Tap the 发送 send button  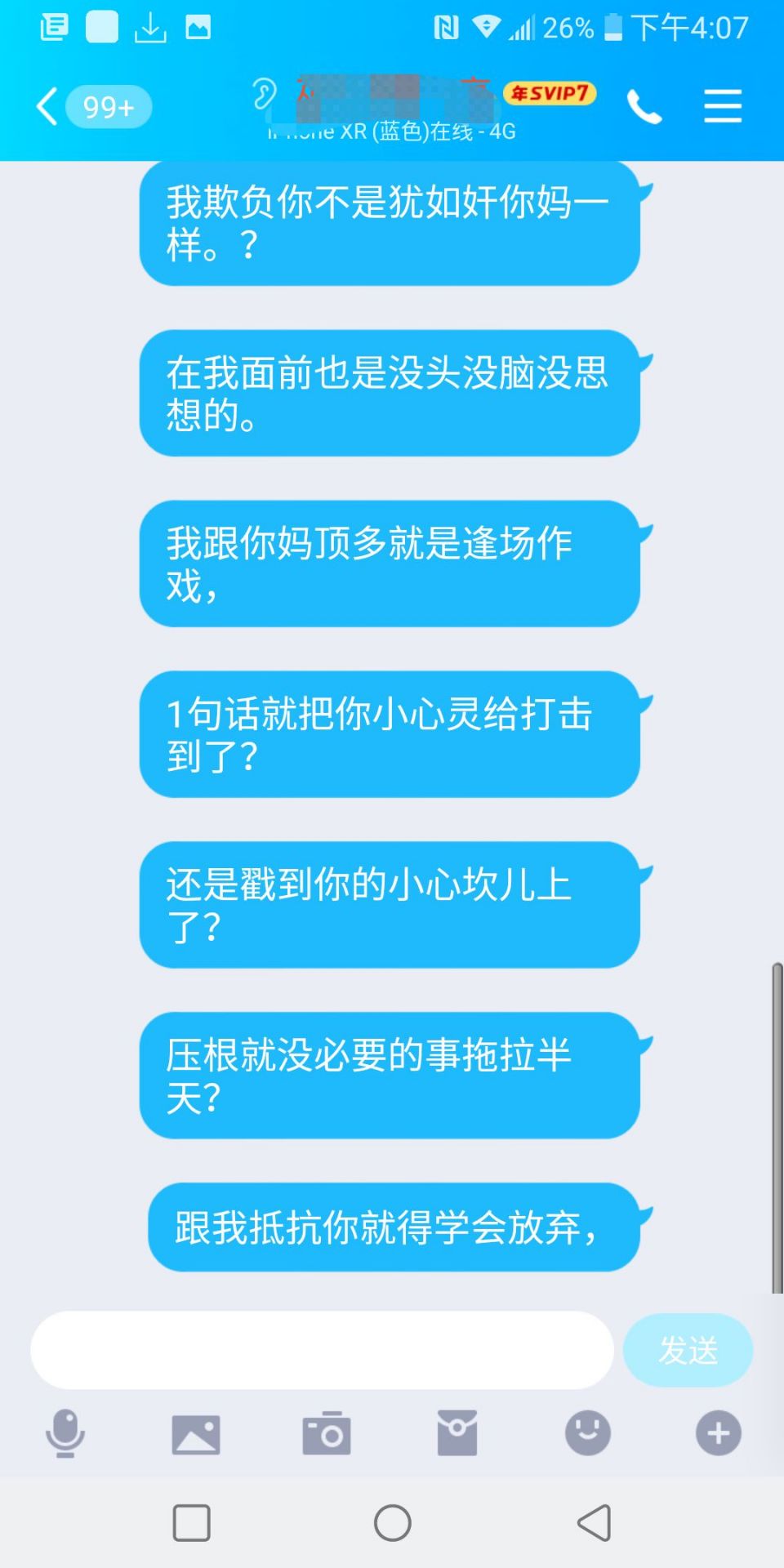point(688,1350)
